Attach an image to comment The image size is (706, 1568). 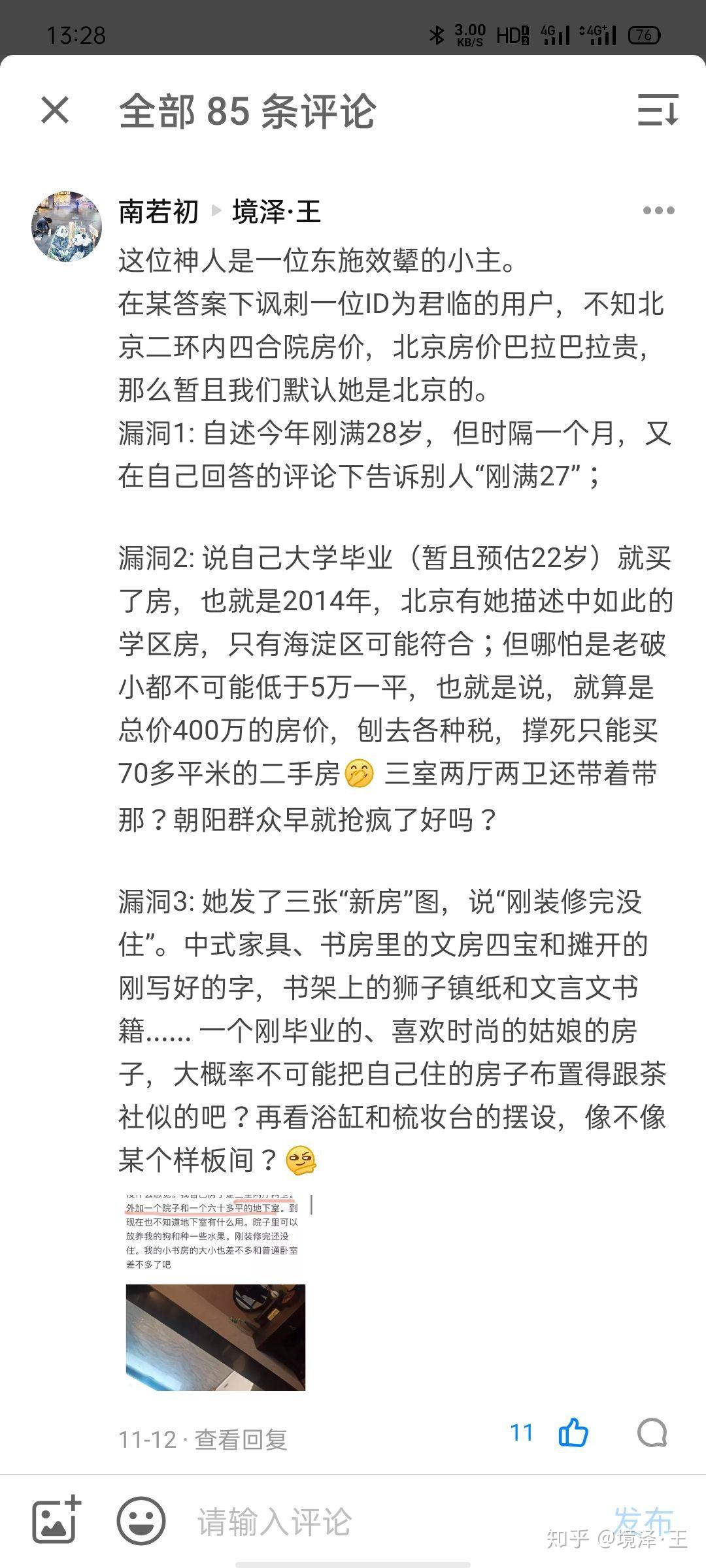click(56, 1520)
